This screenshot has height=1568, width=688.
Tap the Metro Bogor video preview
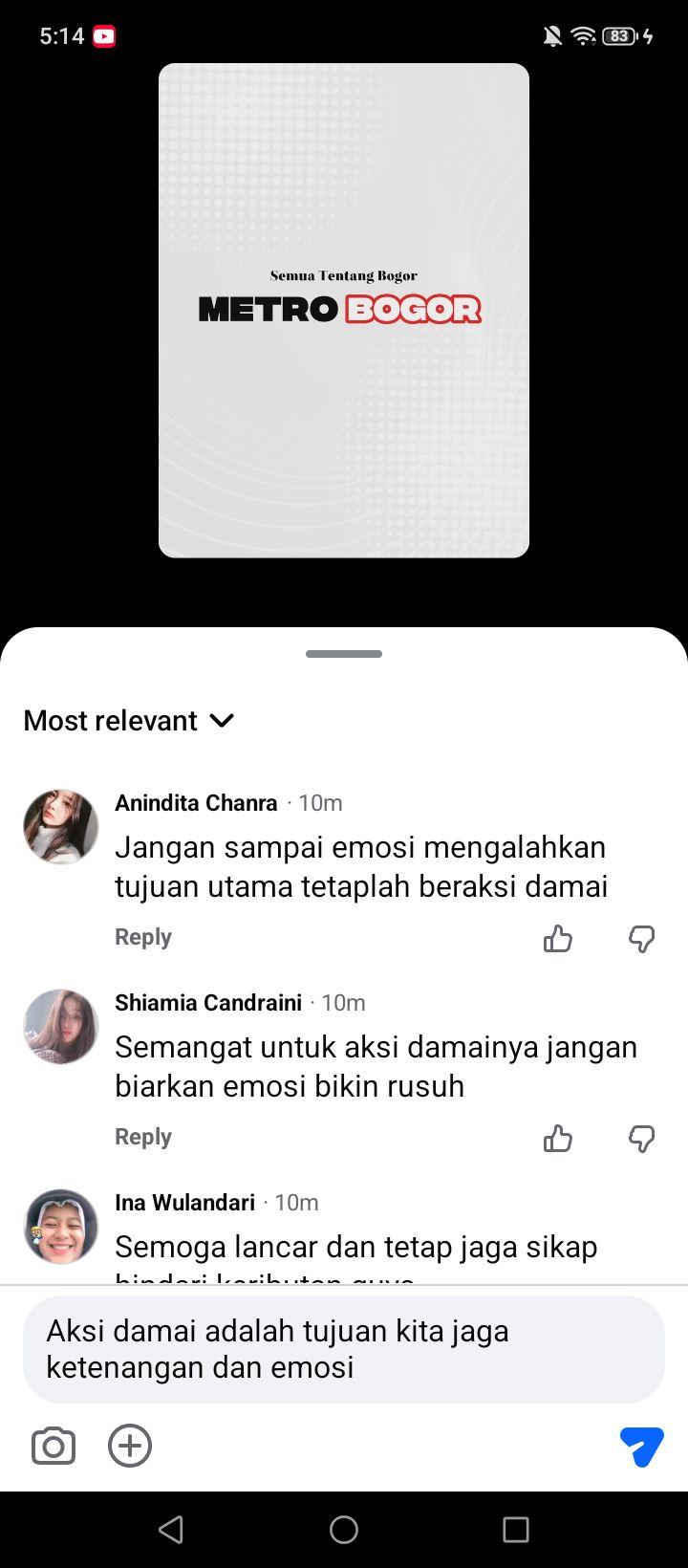click(344, 311)
